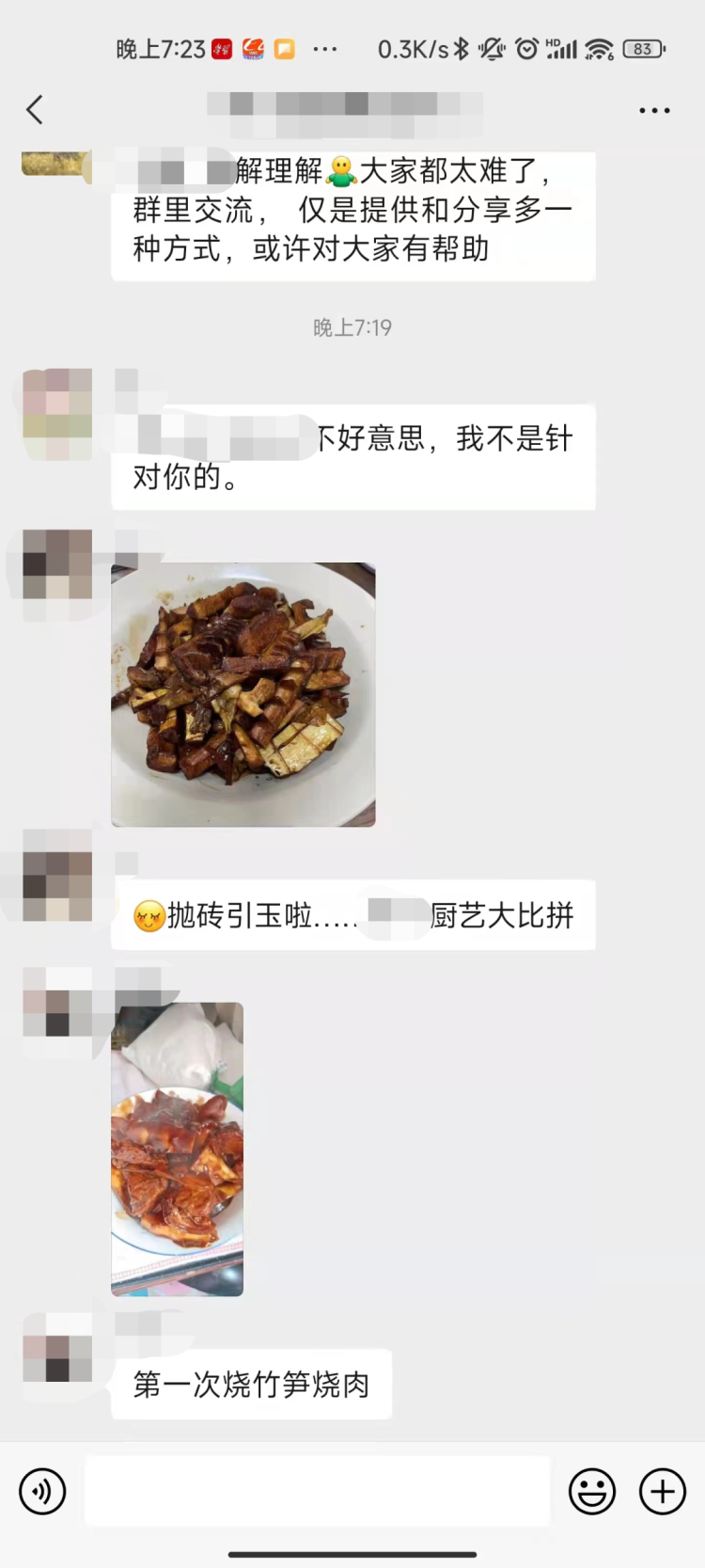Tap avatar beside "我不是针对你的" message

(x=57, y=414)
